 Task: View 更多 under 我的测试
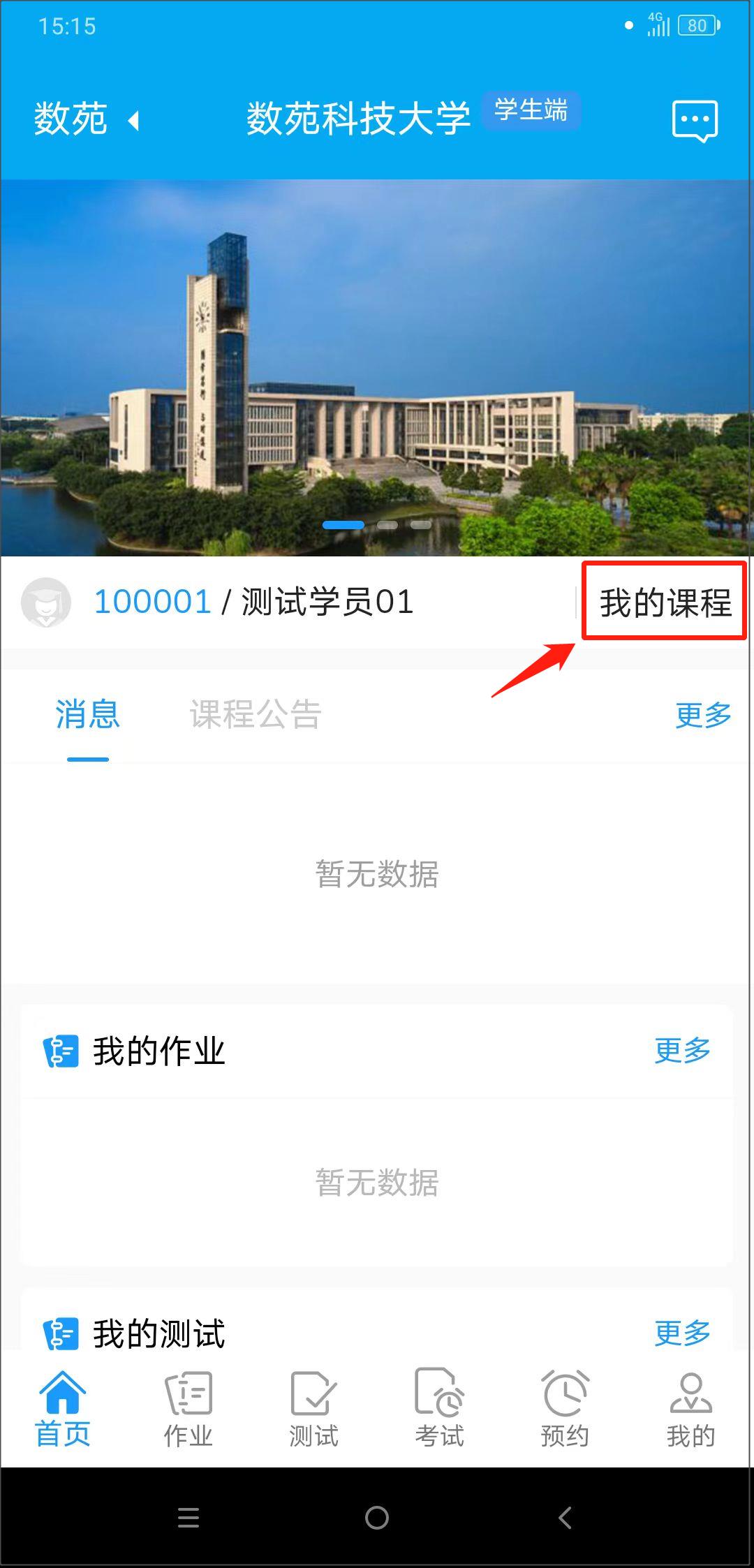click(682, 1333)
